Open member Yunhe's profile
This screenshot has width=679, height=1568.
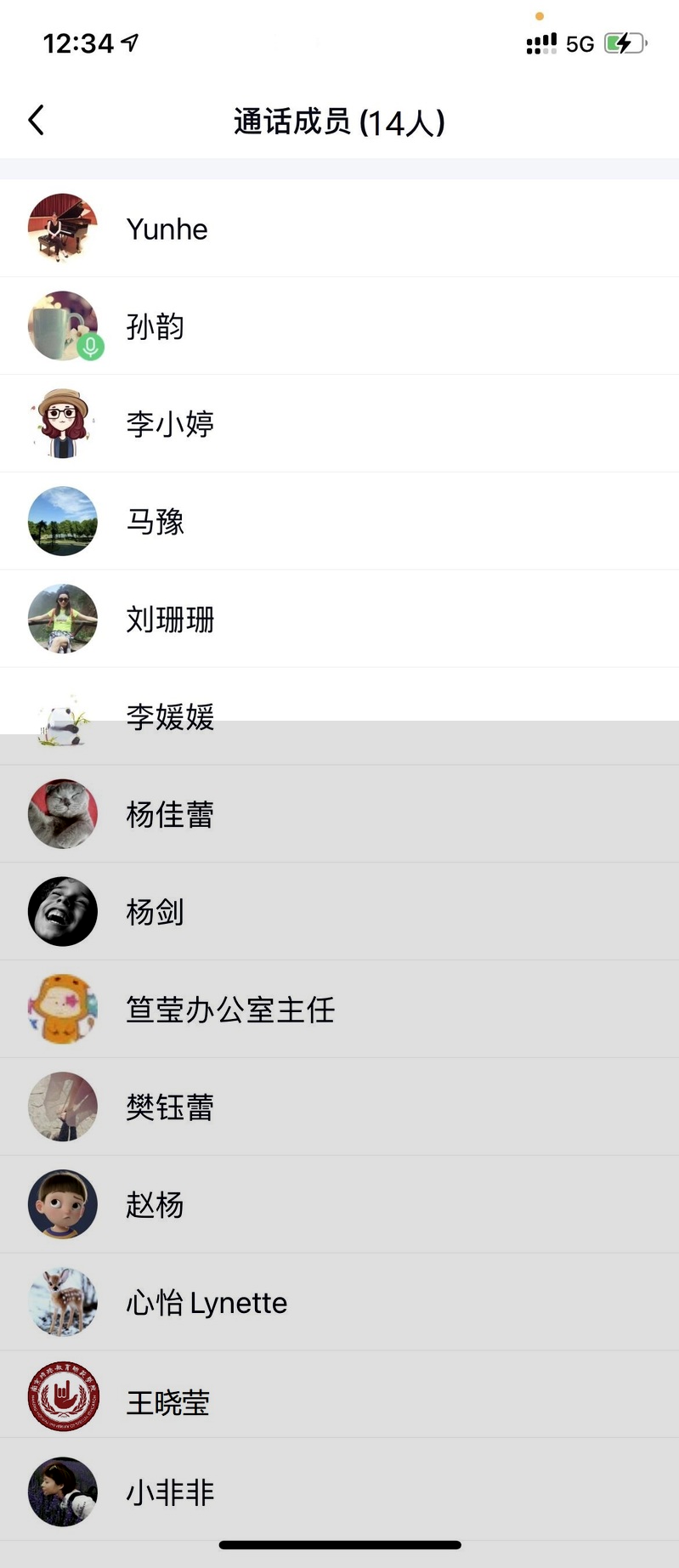[x=167, y=229]
